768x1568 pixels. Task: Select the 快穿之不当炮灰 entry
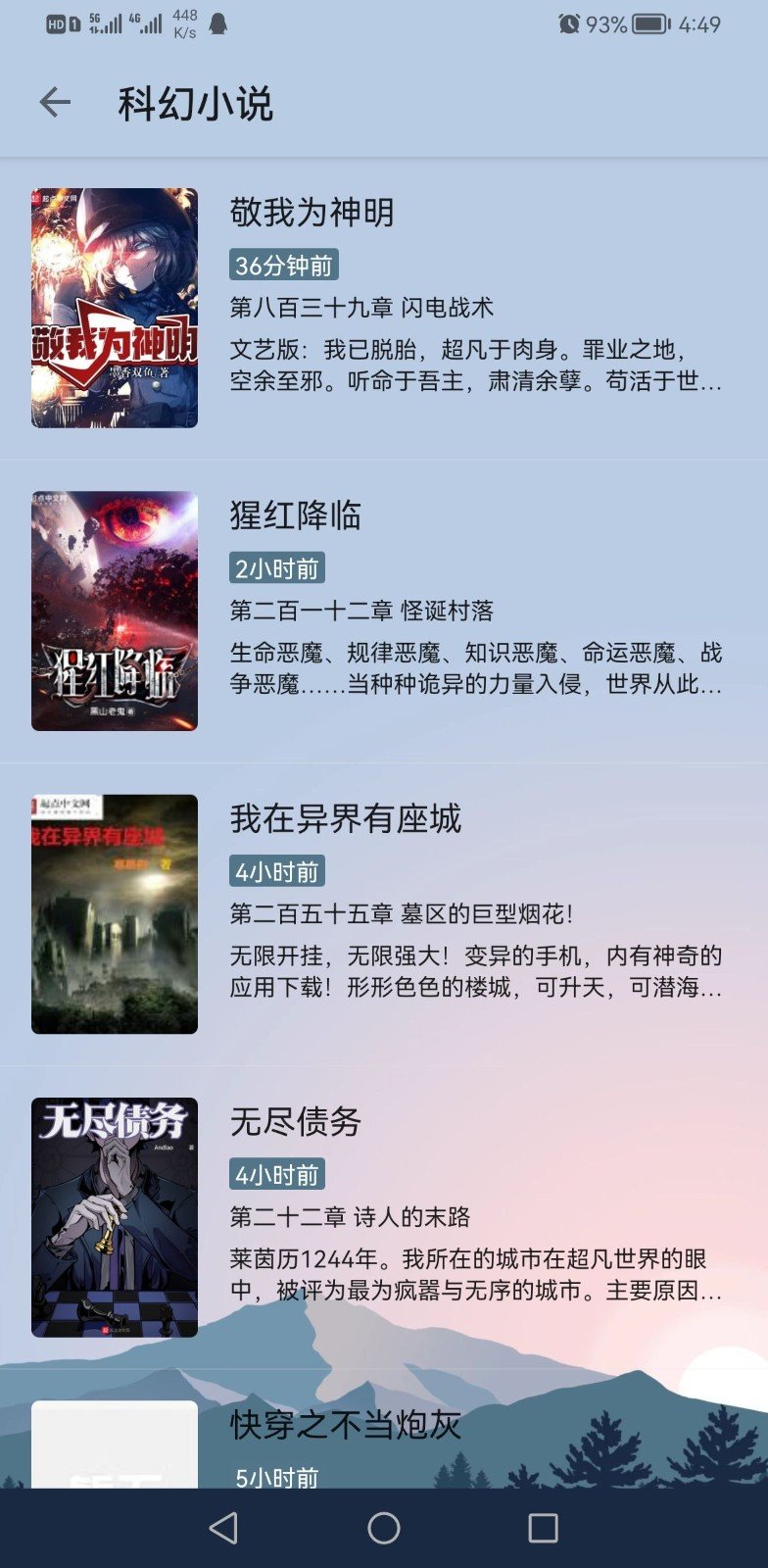pyautogui.click(x=350, y=1430)
